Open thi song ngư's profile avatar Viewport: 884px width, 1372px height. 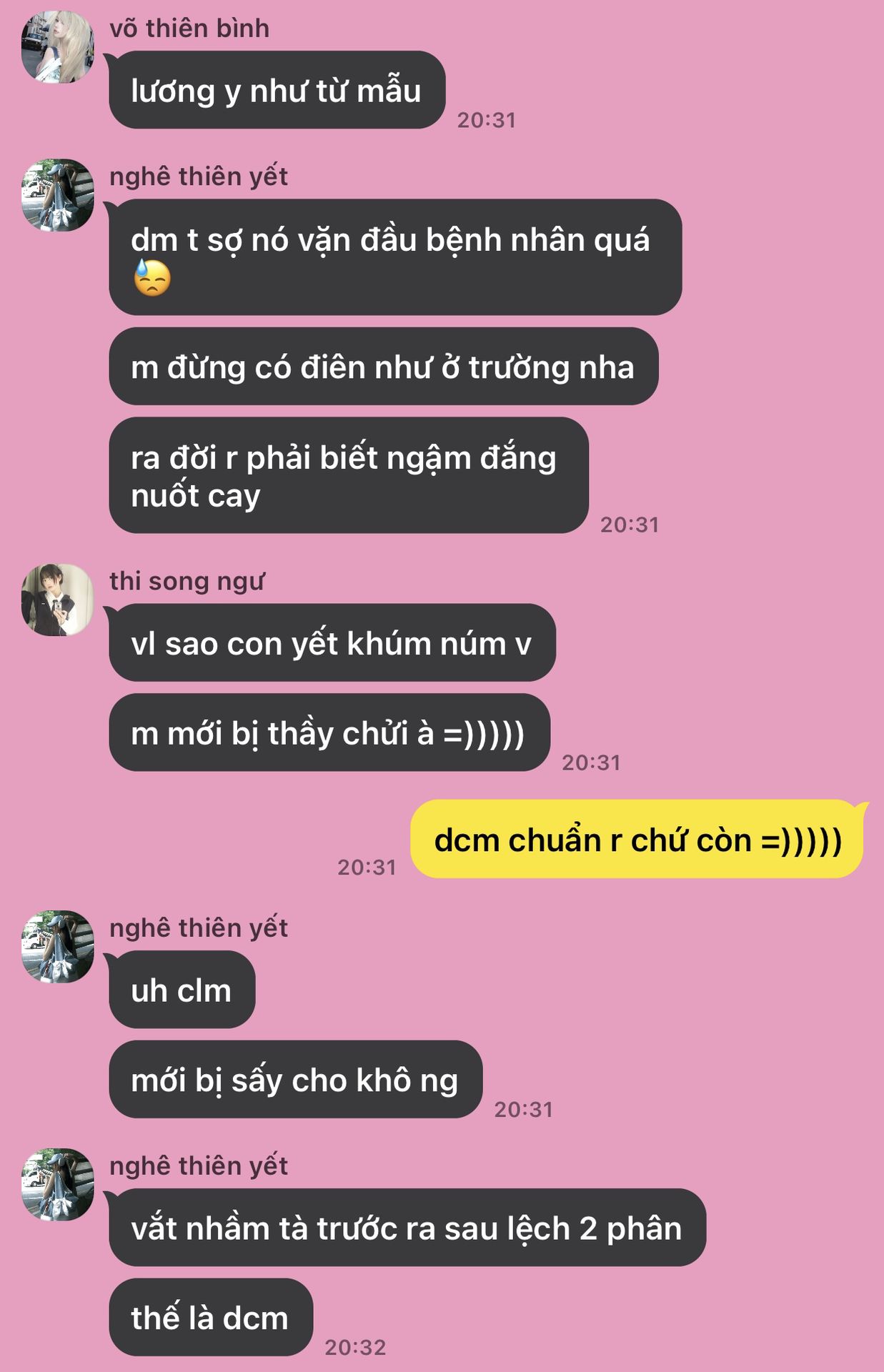click(58, 600)
